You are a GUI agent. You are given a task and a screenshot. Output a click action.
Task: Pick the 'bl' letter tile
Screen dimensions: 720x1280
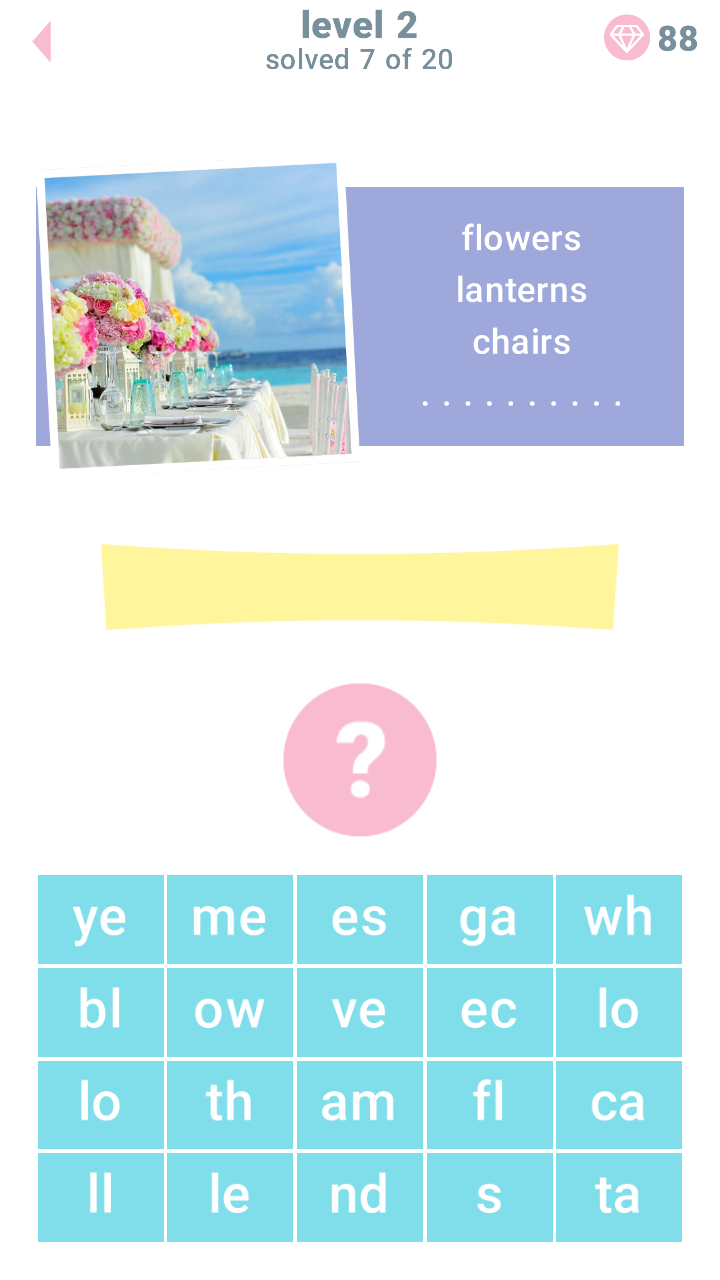coord(101,1012)
